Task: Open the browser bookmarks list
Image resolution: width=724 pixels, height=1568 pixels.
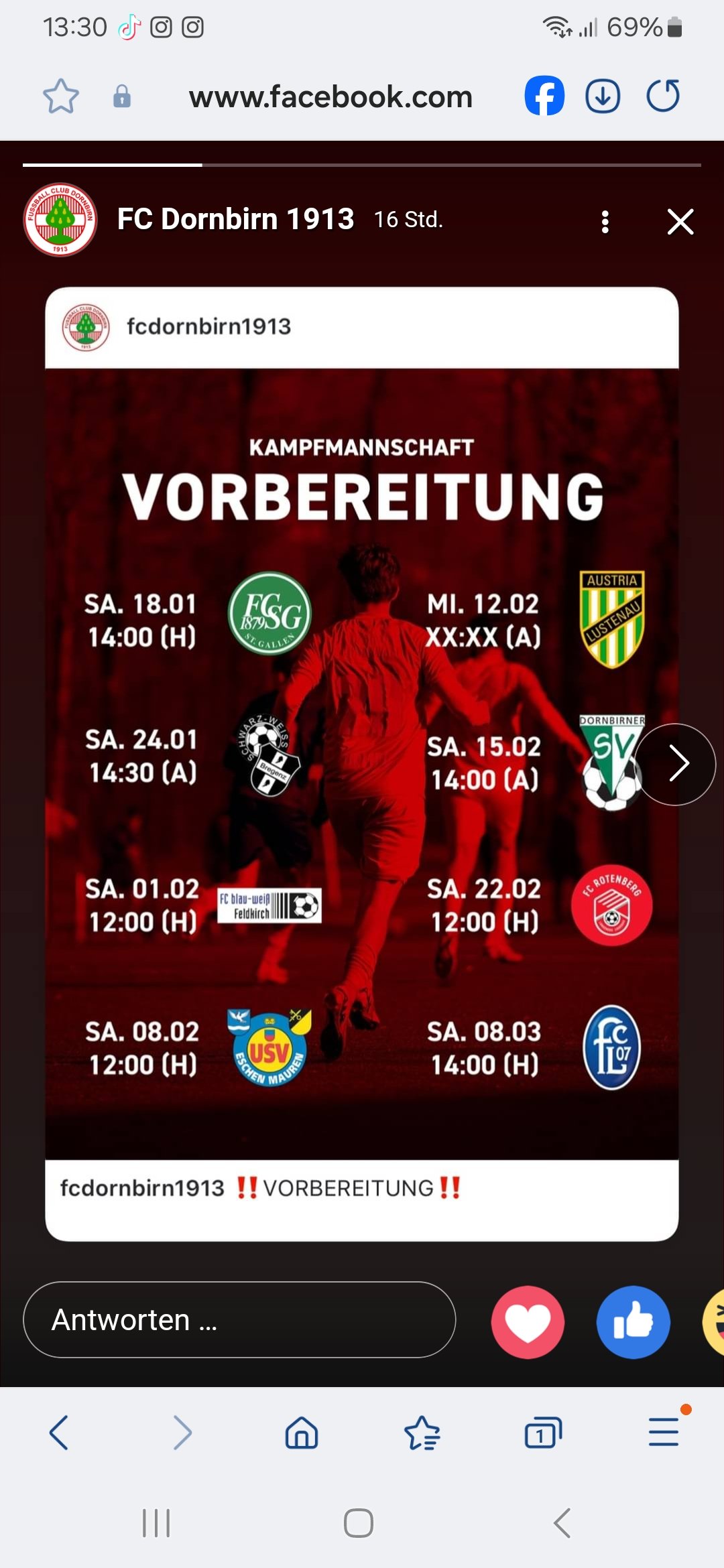Action: pos(422,1433)
